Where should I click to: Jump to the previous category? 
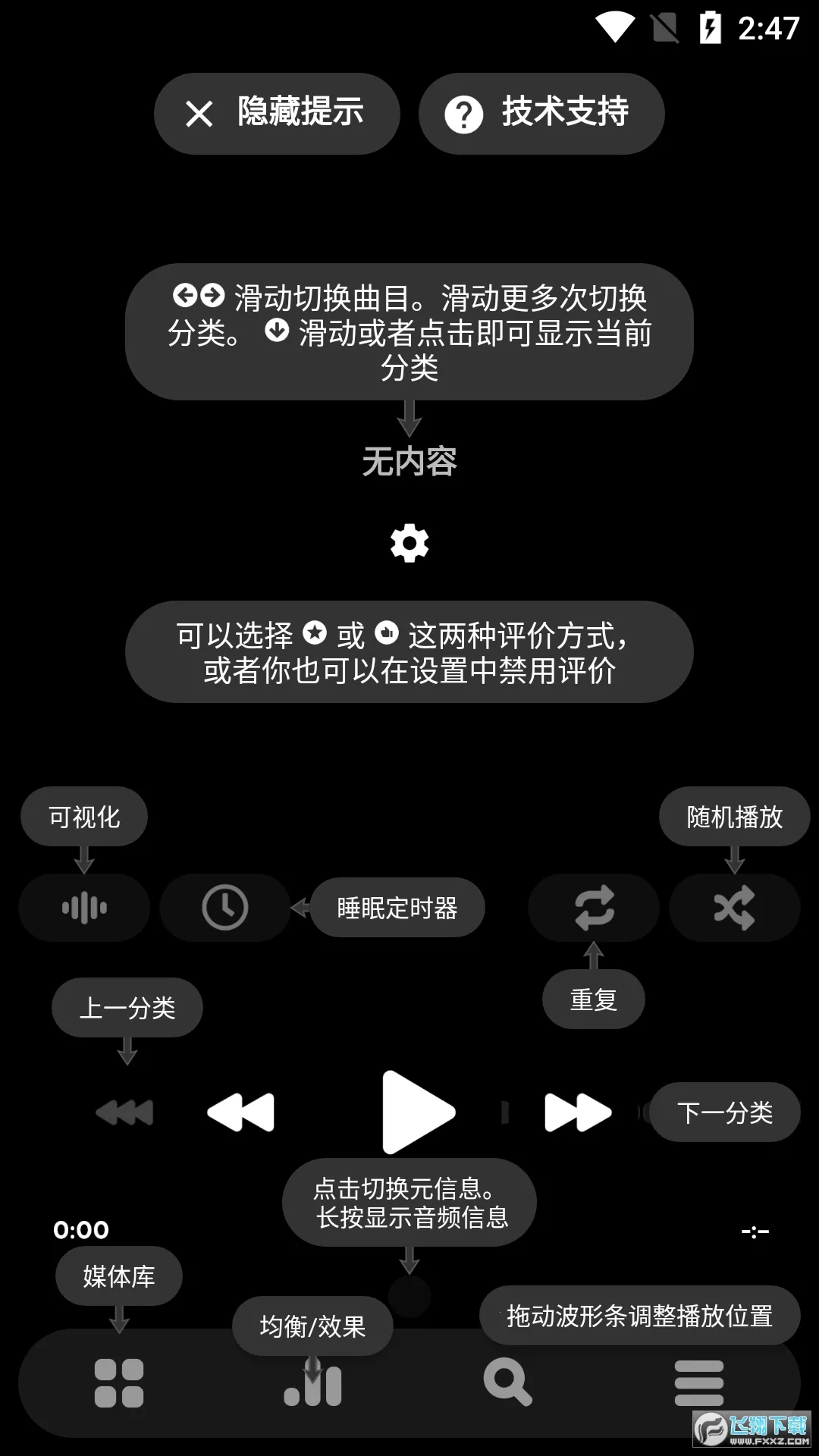(x=125, y=1112)
